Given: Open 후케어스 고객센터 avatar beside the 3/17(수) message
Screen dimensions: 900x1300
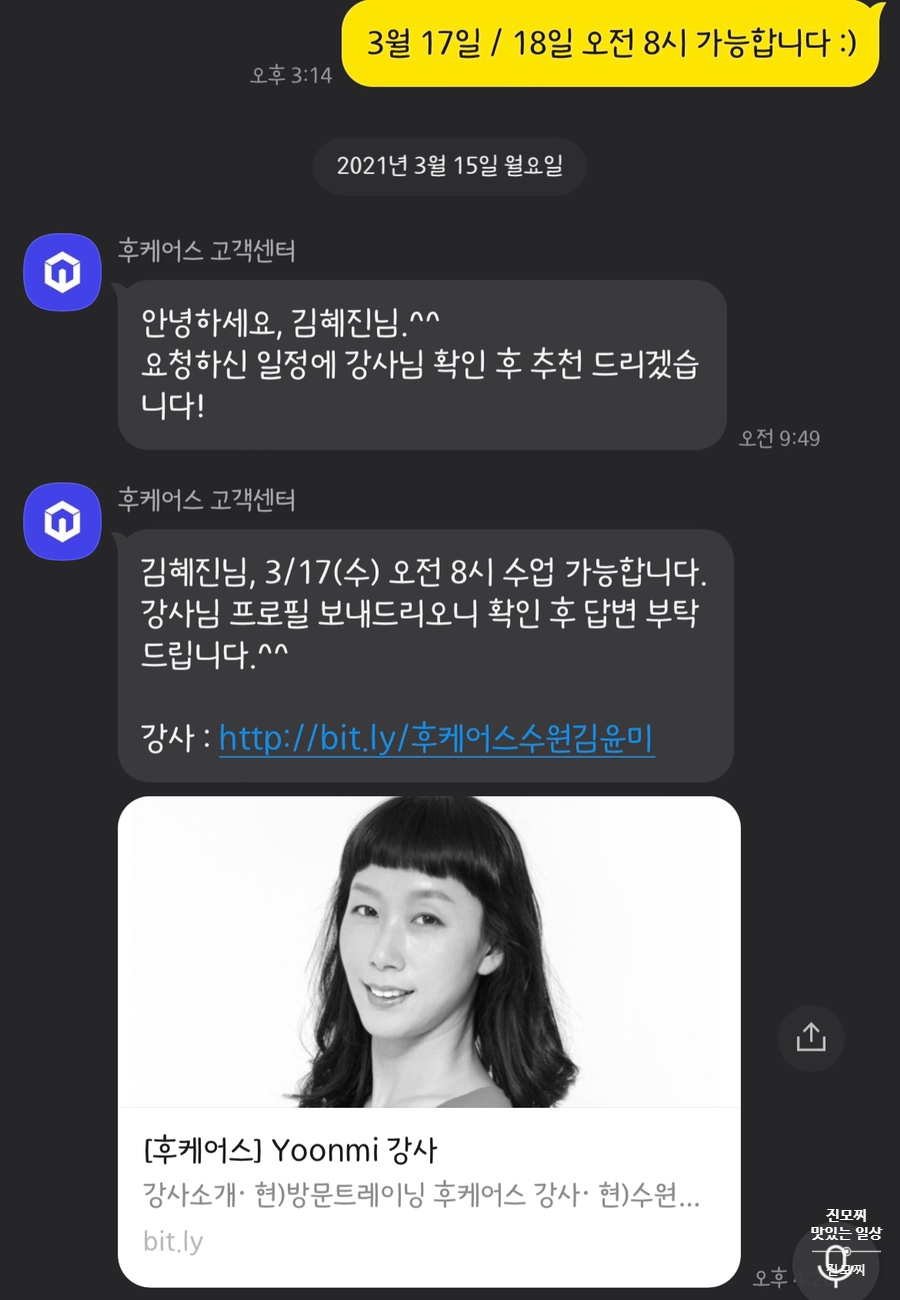Looking at the screenshot, I should [62, 520].
